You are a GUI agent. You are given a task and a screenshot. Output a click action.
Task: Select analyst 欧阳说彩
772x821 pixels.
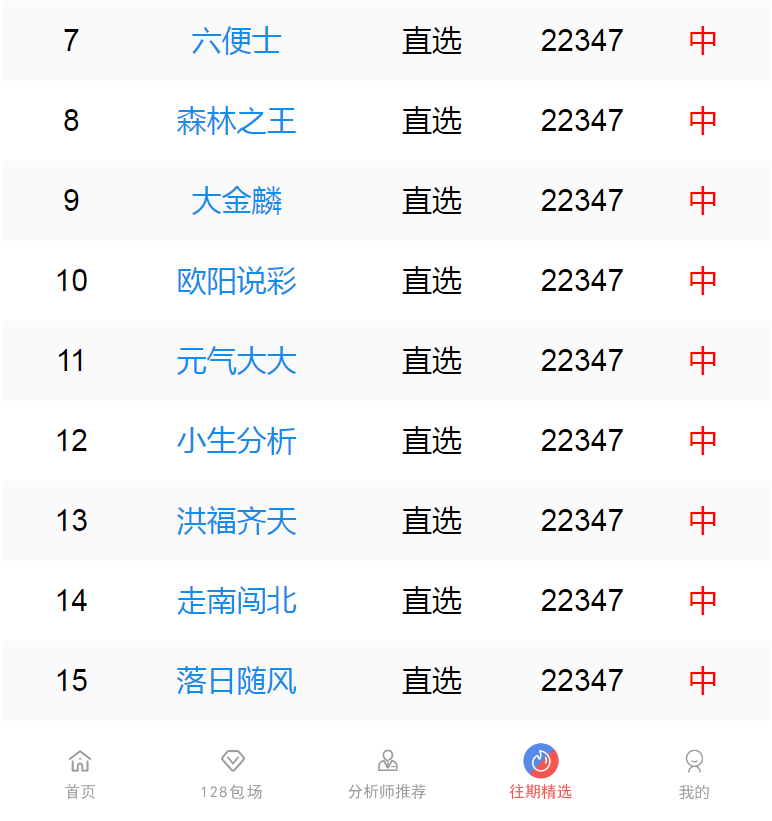pos(236,281)
